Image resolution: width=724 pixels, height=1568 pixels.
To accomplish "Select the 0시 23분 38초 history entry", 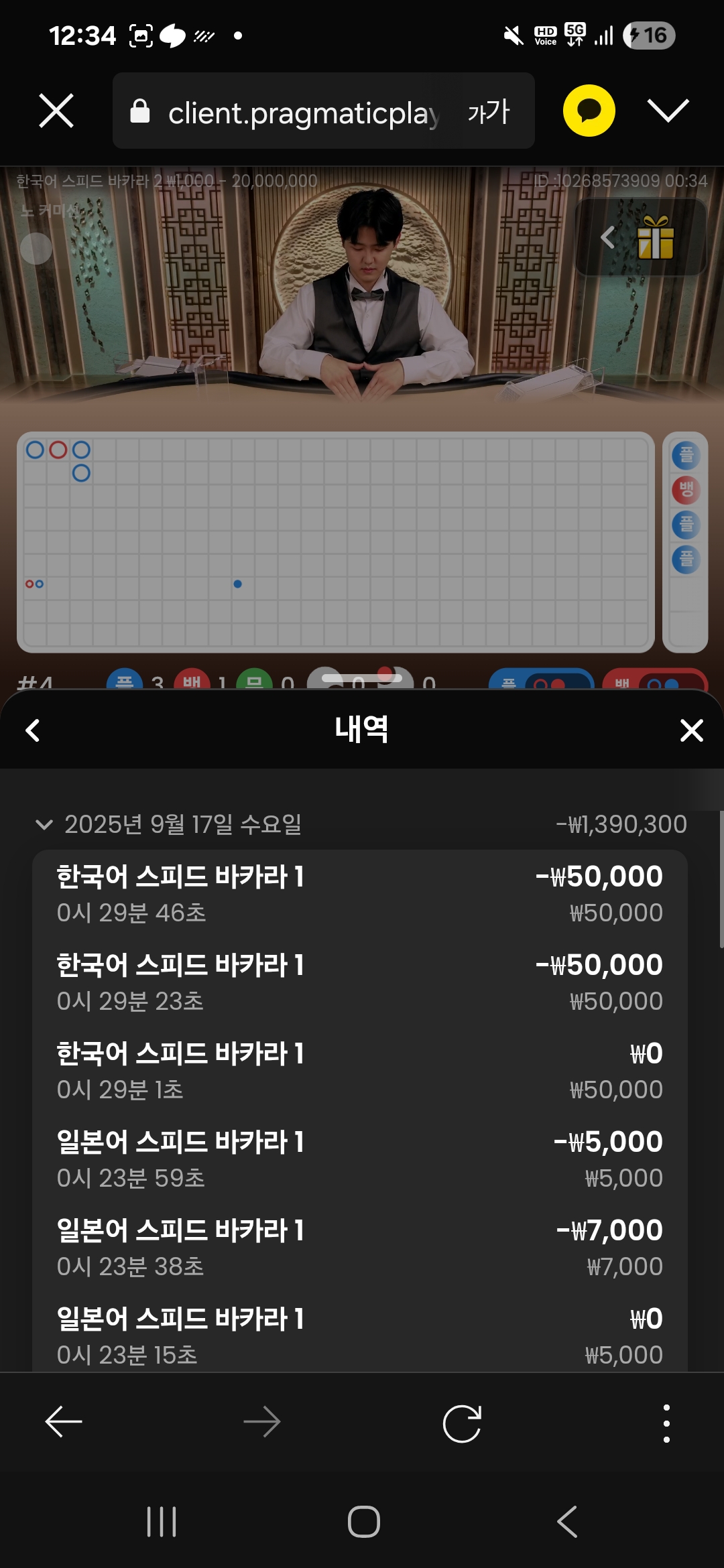I will point(359,1248).
